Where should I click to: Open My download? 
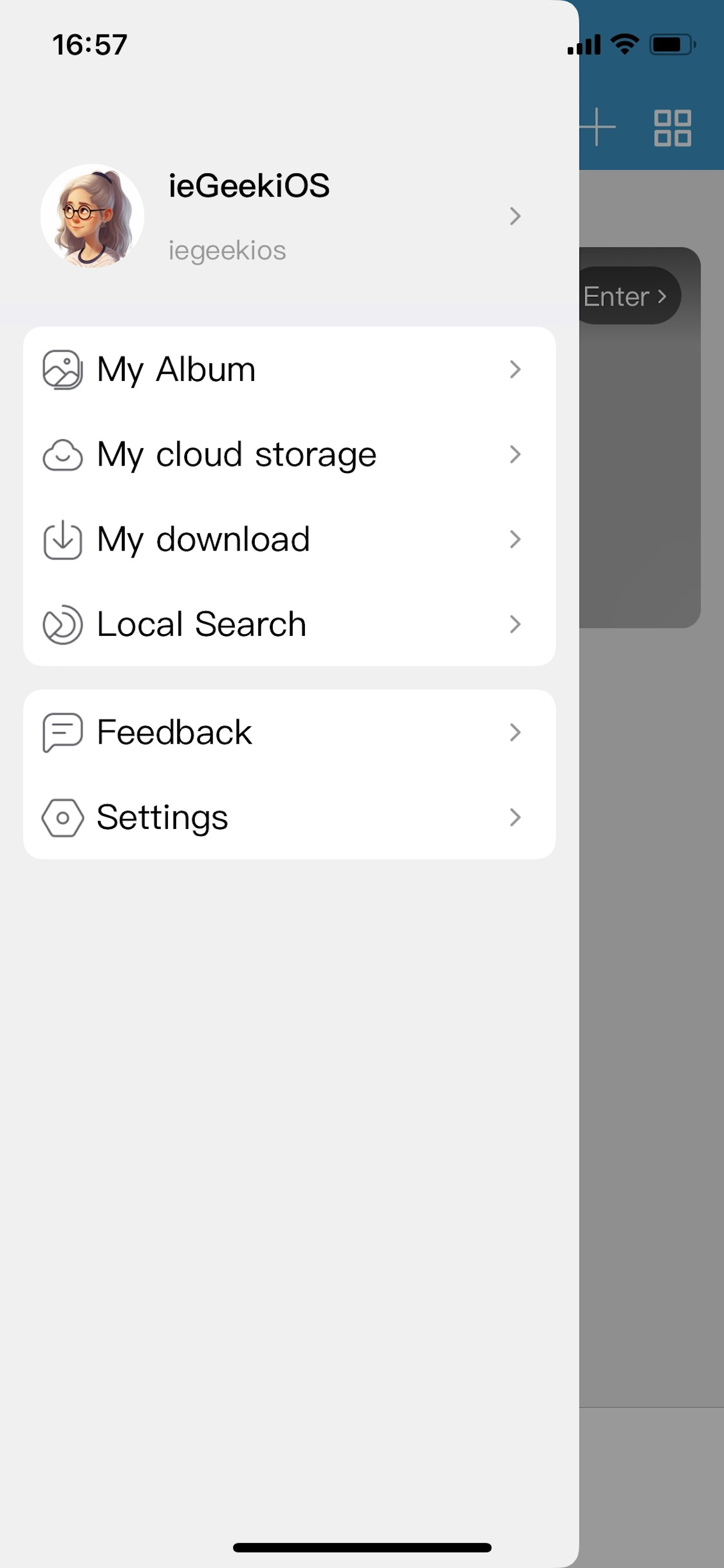289,540
